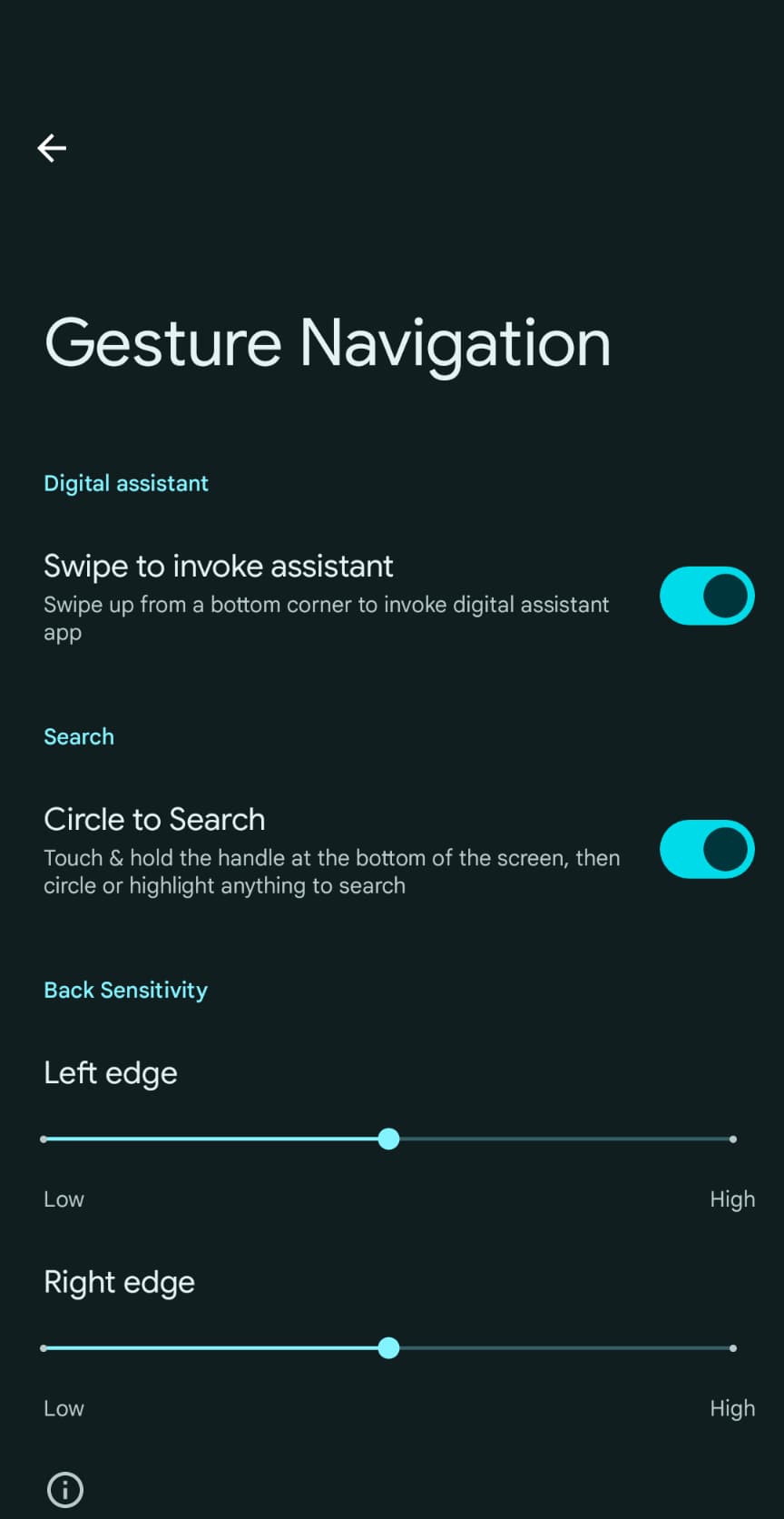
Task: Disable the Circle to Search switch
Action: pyautogui.click(x=707, y=850)
